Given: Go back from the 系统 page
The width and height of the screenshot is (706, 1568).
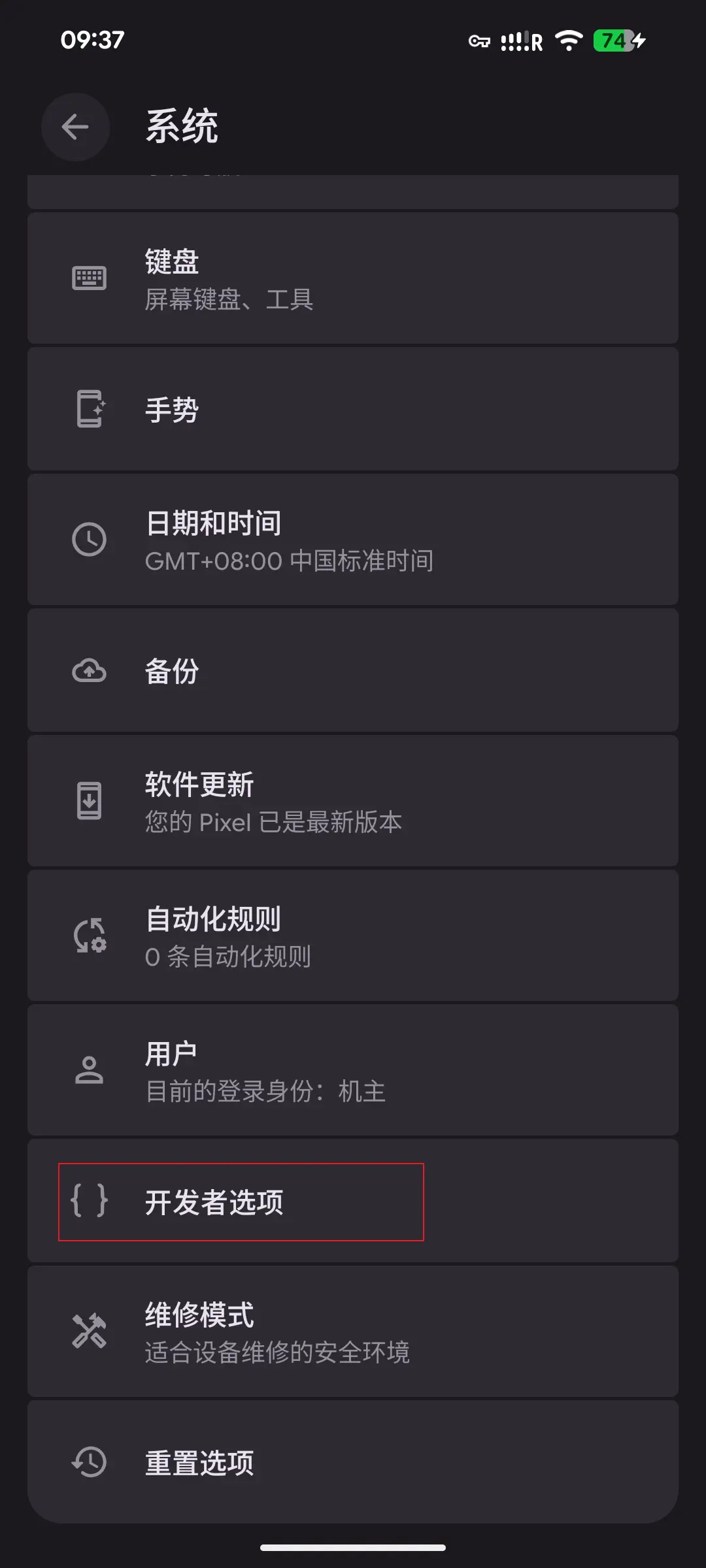Looking at the screenshot, I should tap(75, 127).
